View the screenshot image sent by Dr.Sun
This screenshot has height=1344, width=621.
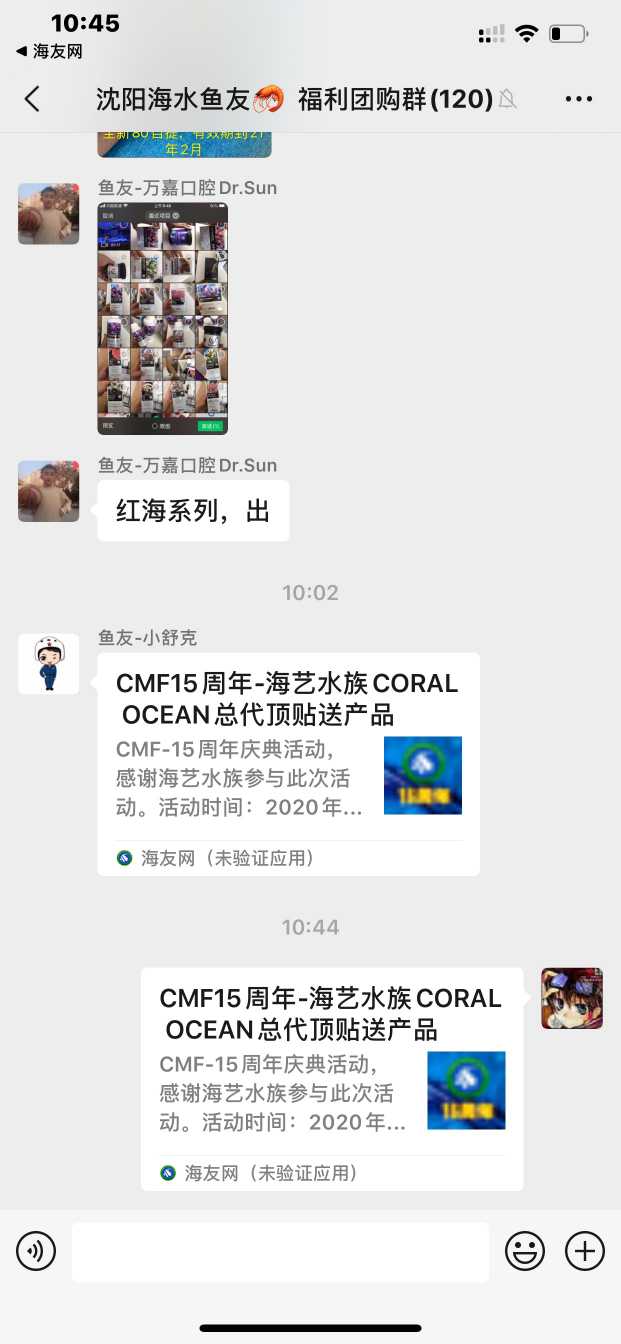[162, 318]
